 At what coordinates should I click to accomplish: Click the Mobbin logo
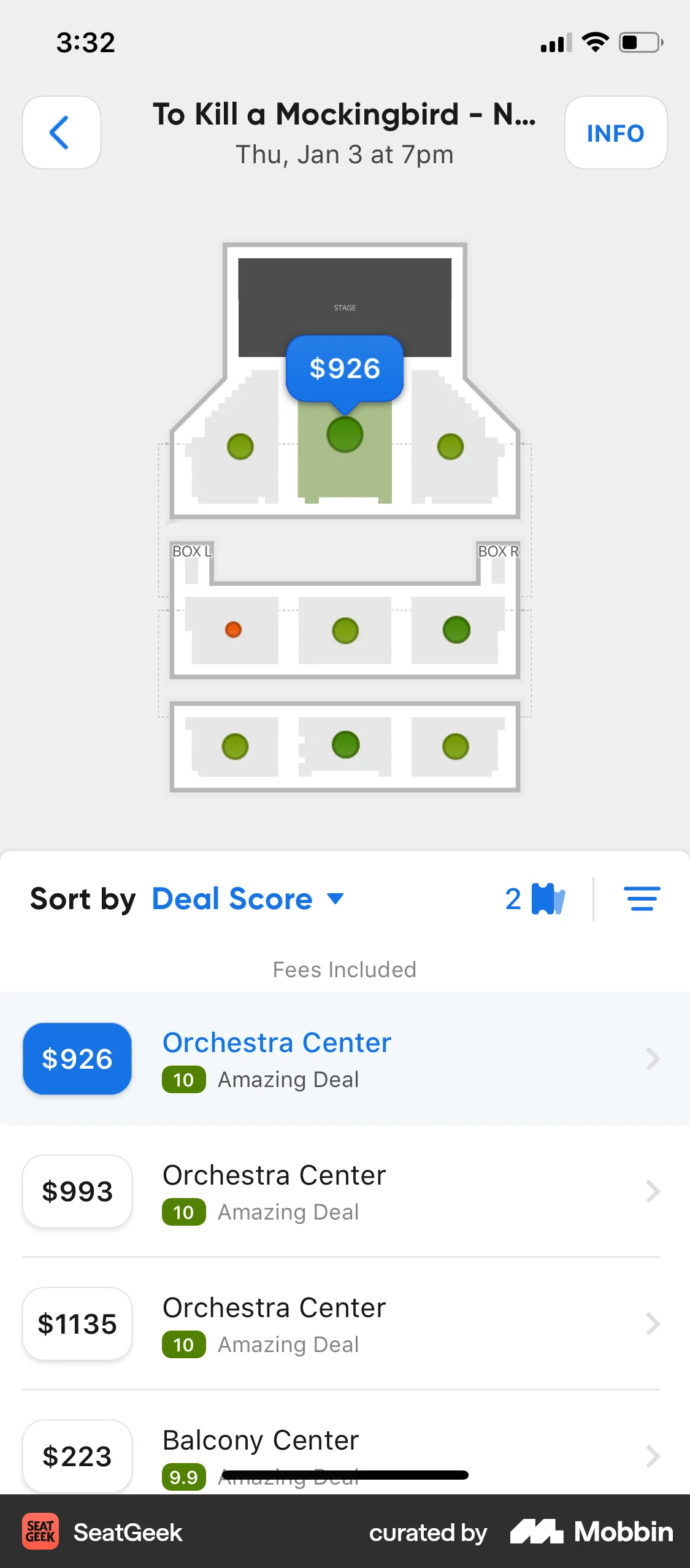(592, 1532)
